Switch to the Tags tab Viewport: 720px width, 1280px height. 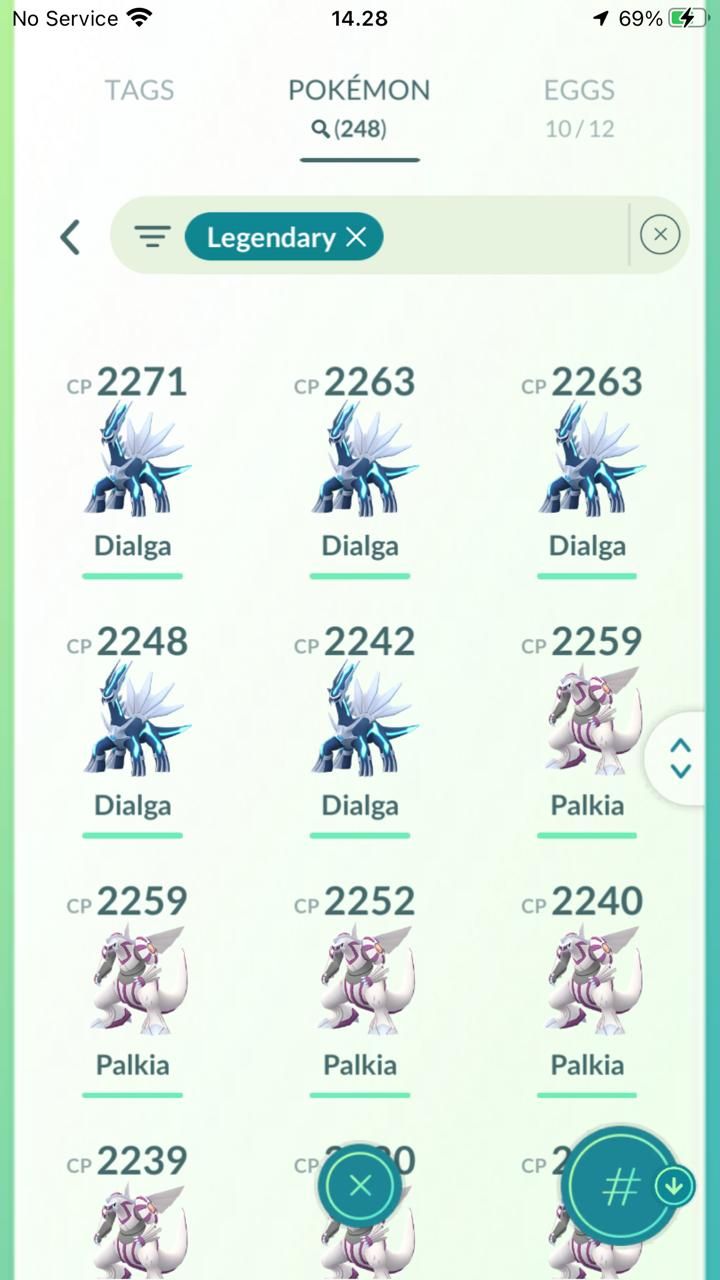[x=140, y=90]
